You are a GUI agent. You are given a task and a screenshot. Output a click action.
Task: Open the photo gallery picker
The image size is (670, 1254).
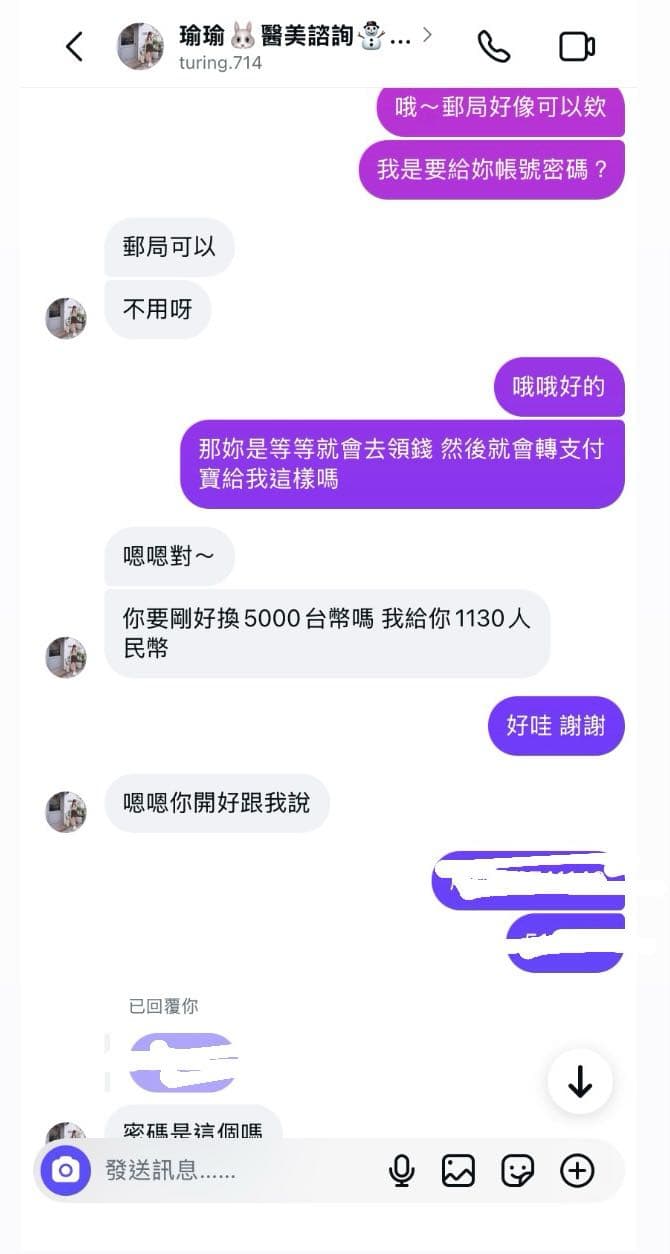458,1170
